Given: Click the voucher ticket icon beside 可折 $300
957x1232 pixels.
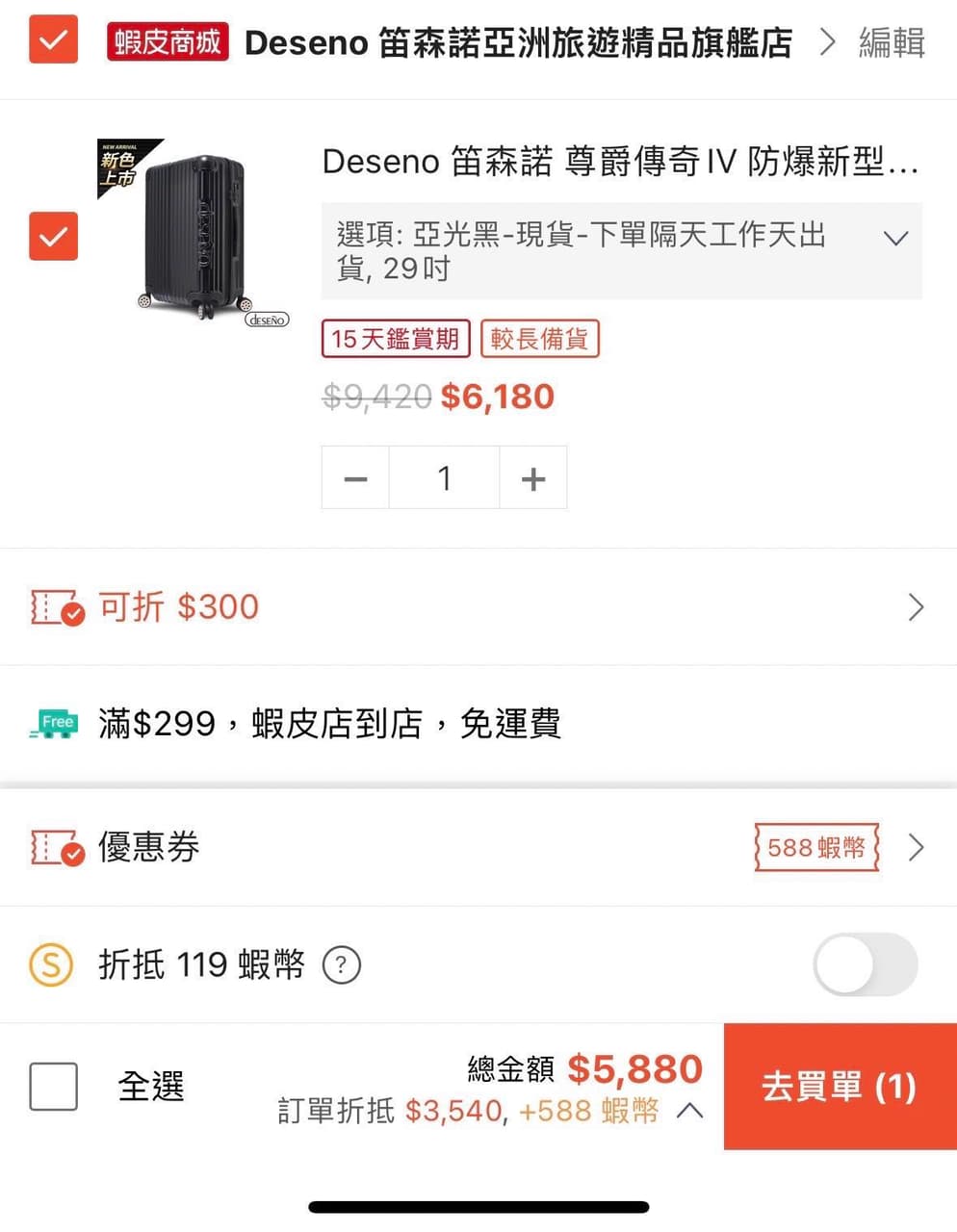Looking at the screenshot, I should tap(57, 607).
